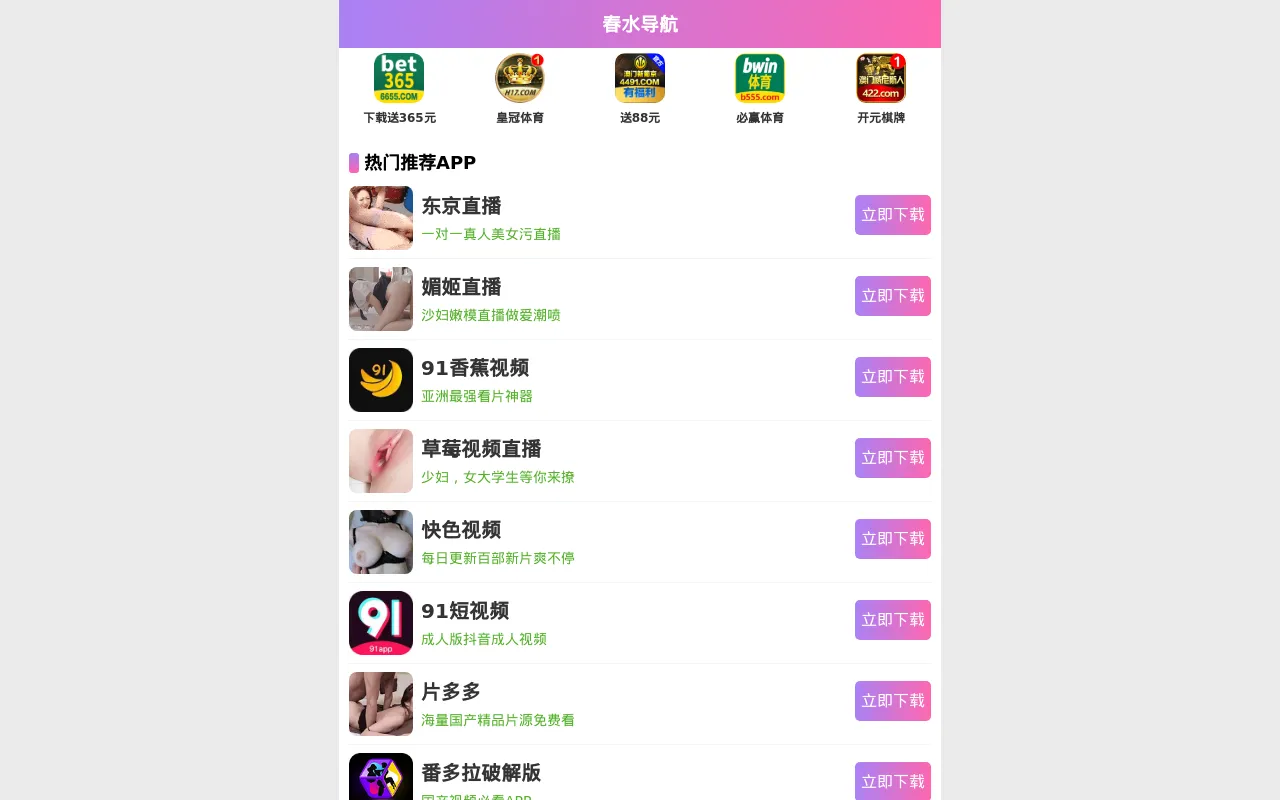Open the bet365 下载送365元 icon

[x=399, y=79]
